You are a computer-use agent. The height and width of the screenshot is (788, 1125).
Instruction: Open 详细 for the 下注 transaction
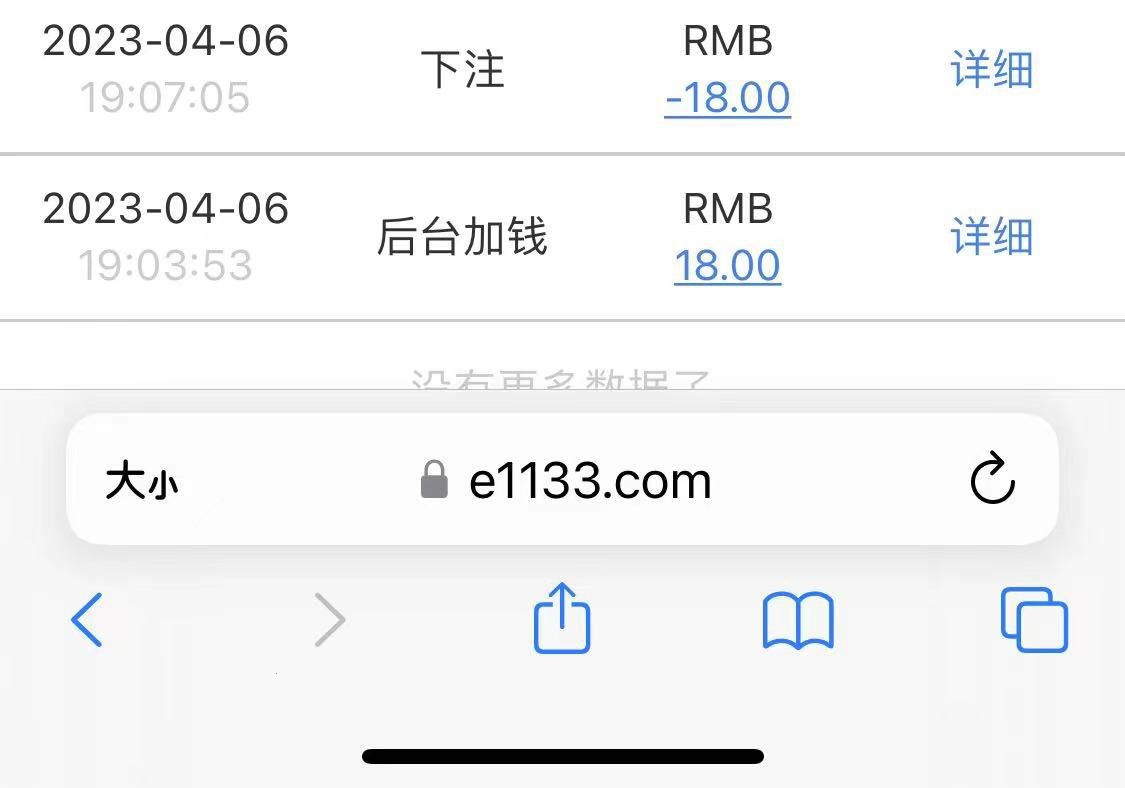tap(991, 70)
